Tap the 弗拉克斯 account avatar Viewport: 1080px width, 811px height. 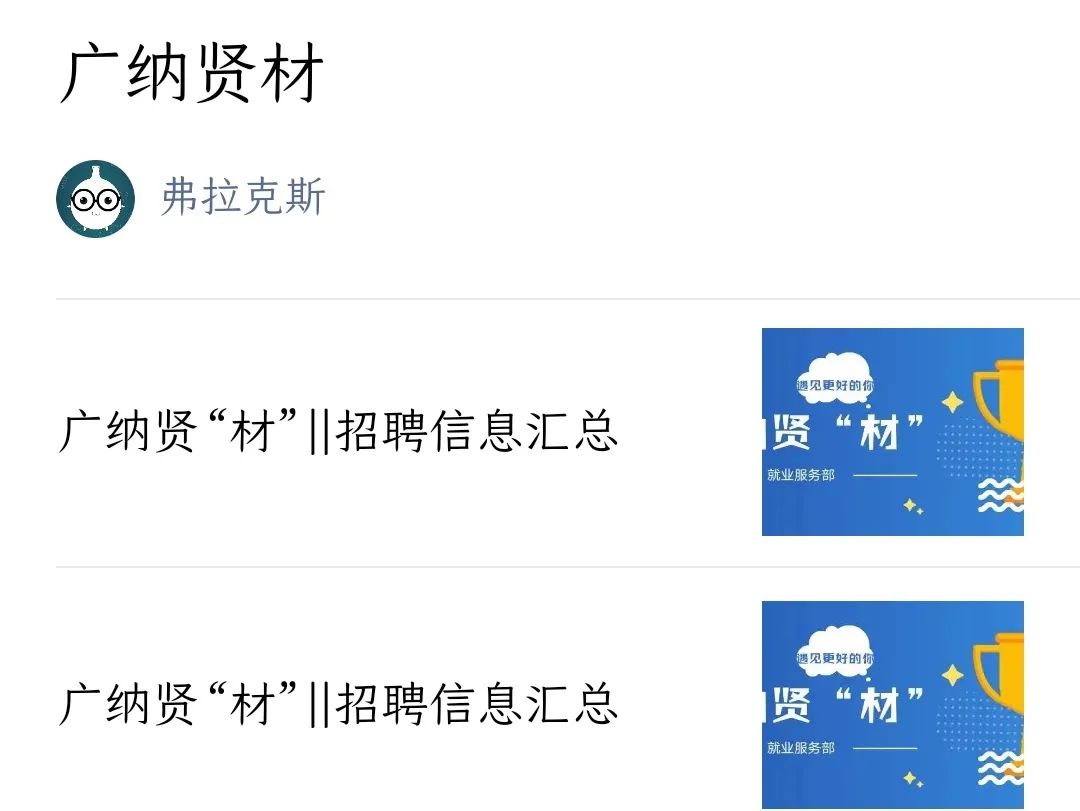[95, 199]
